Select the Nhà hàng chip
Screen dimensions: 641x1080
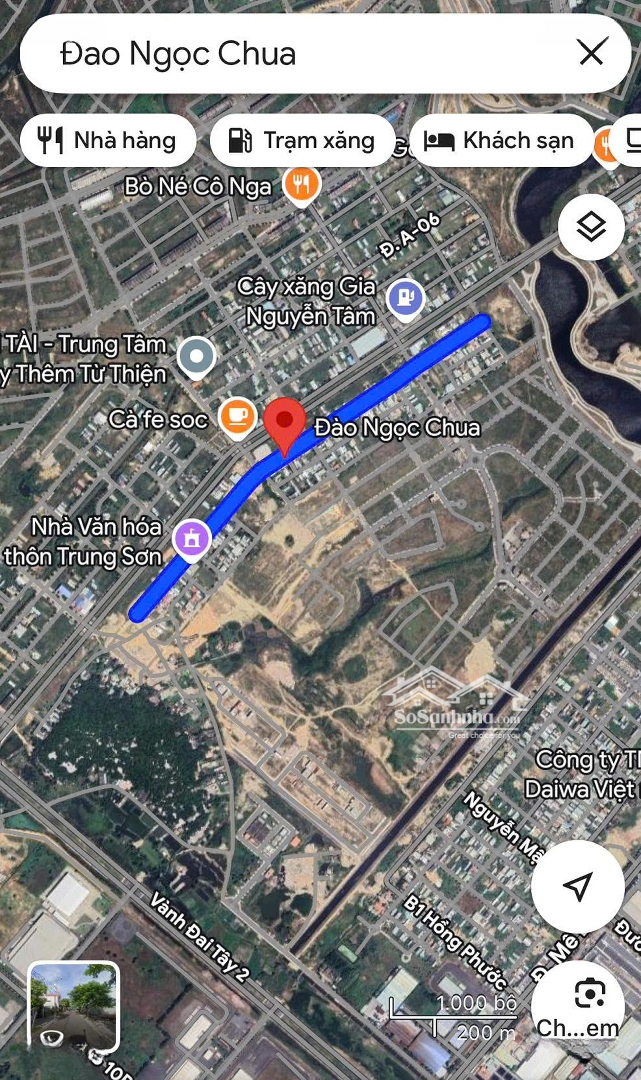pos(106,141)
